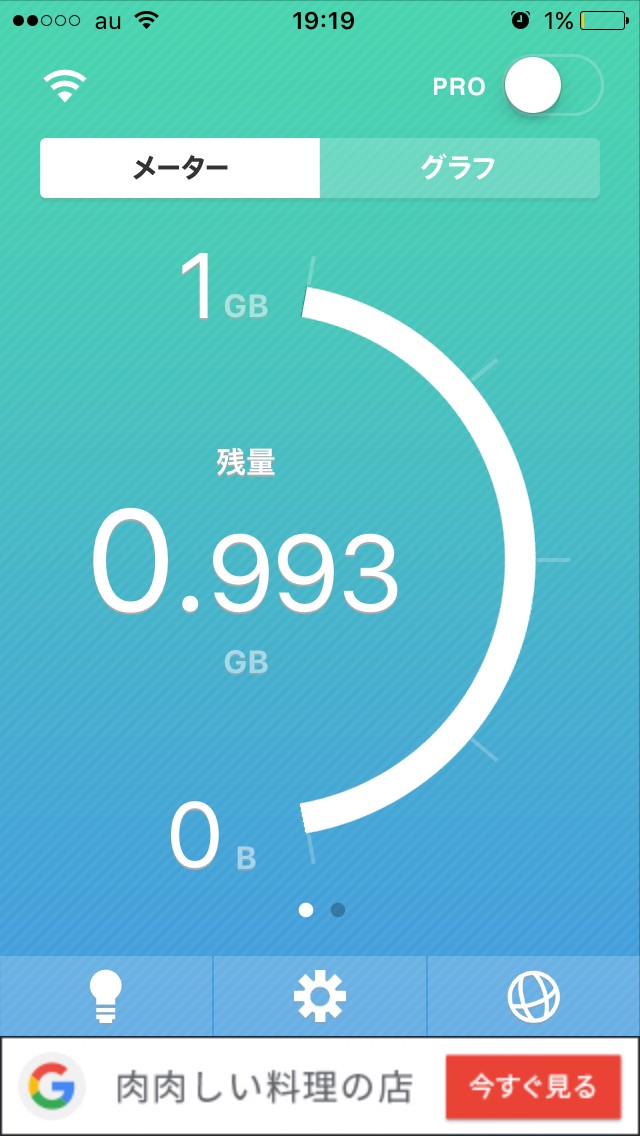Screen dimensions: 640x1136
Task: Switch to the グラフ tab
Action: pyautogui.click(x=460, y=168)
